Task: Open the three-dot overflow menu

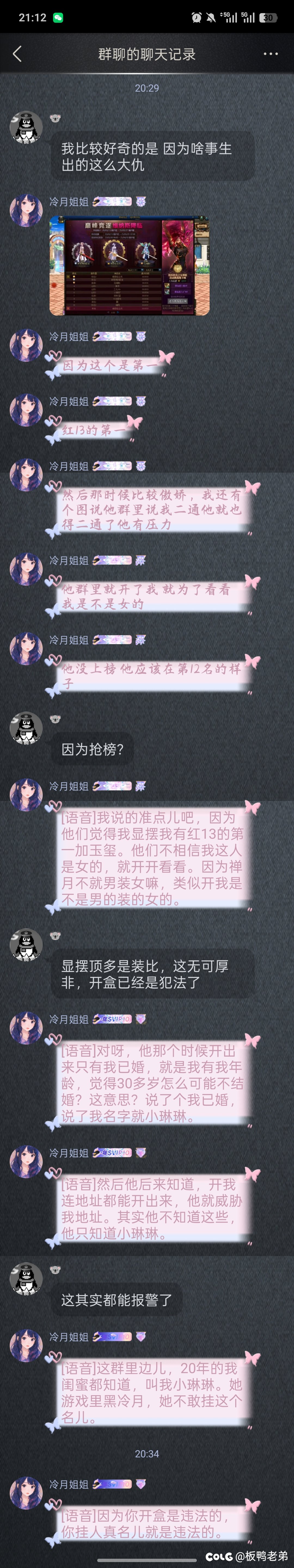Action: 270,54
